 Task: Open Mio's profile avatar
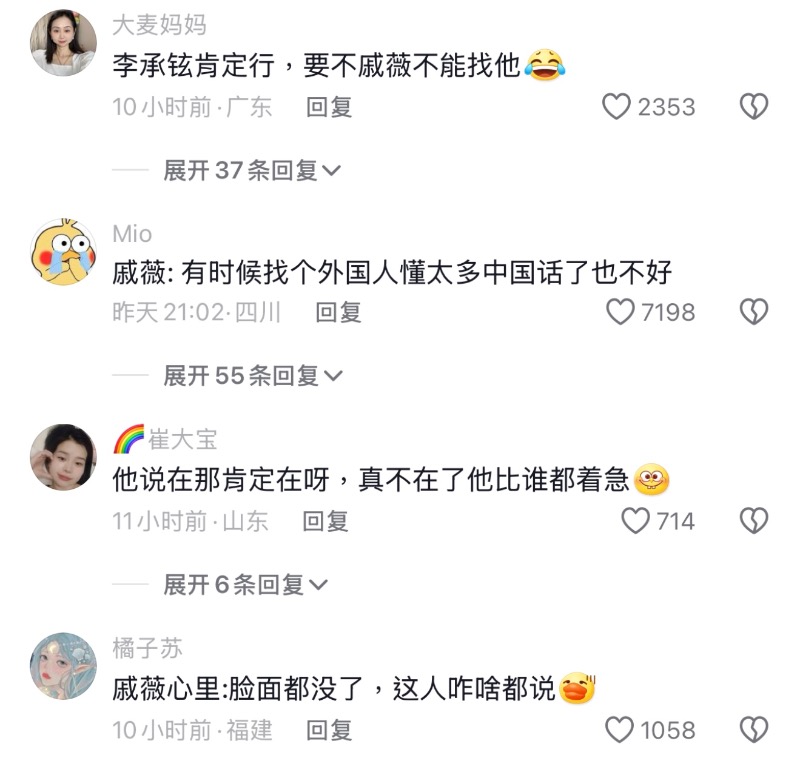point(64,251)
